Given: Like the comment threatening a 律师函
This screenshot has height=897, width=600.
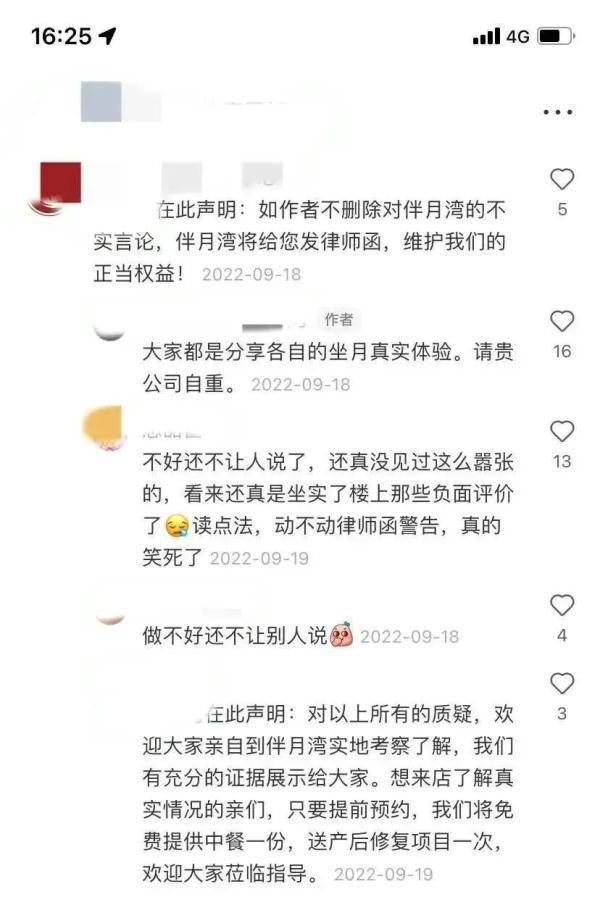Looking at the screenshot, I should (562, 180).
